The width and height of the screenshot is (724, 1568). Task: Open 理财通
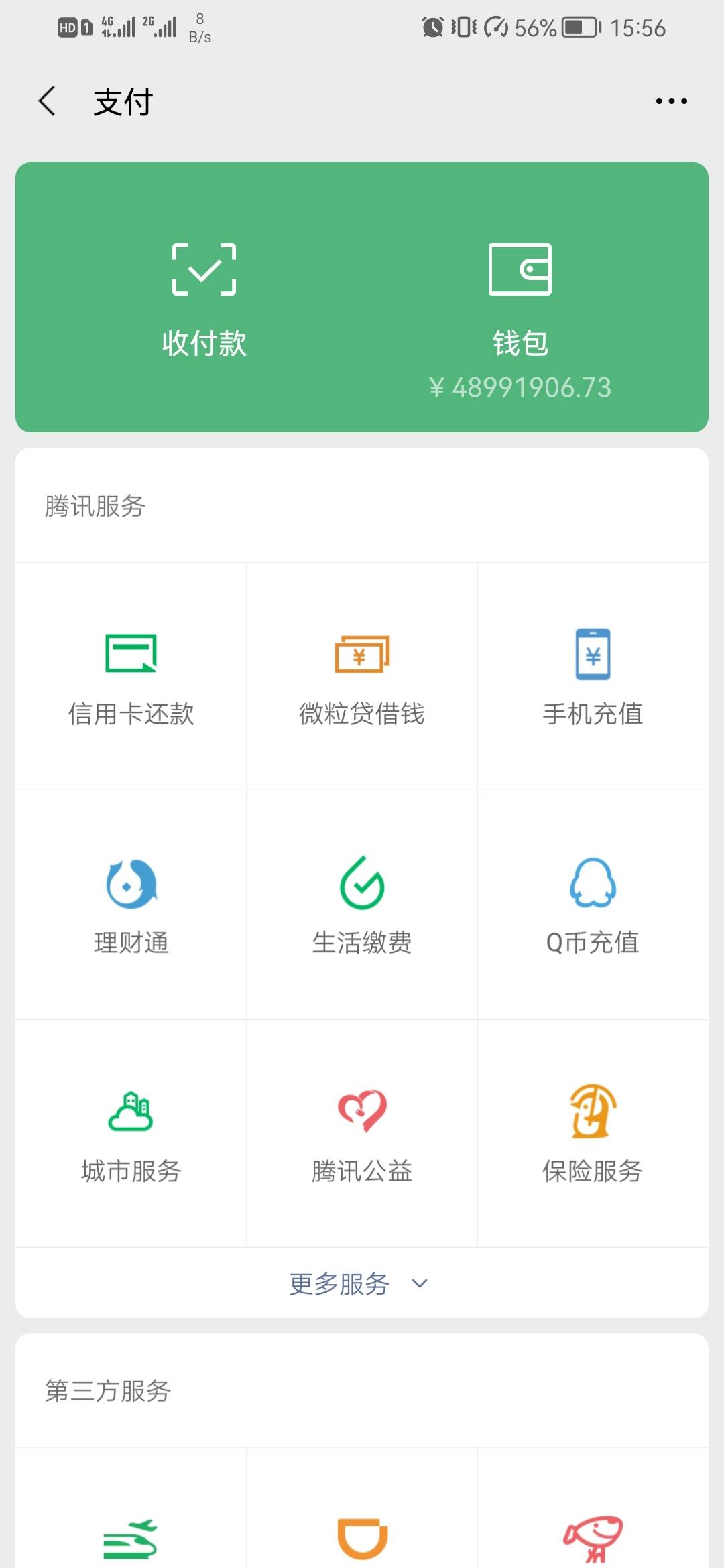(x=131, y=906)
